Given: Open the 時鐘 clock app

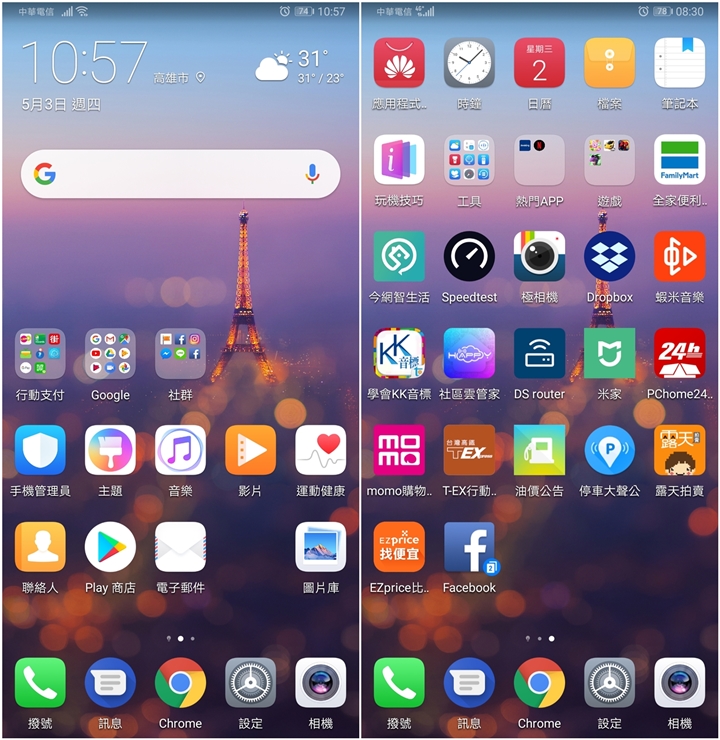Looking at the screenshot, I should (469, 63).
